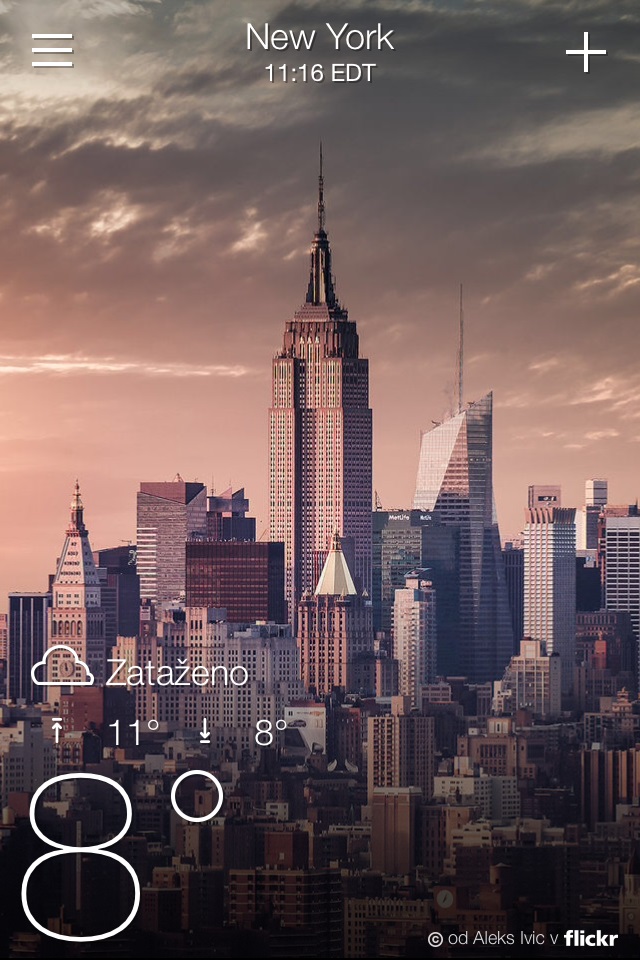Screen dimensions: 640x960
Task: Open the hamburger side menu
Action: tap(52, 50)
